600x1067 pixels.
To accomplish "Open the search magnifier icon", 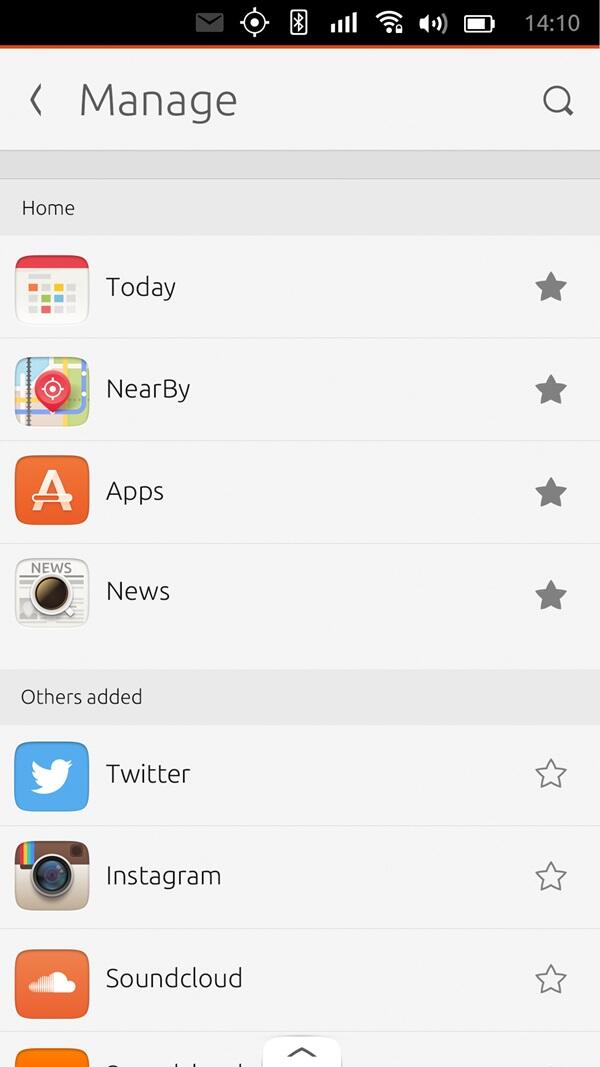I will pos(558,101).
